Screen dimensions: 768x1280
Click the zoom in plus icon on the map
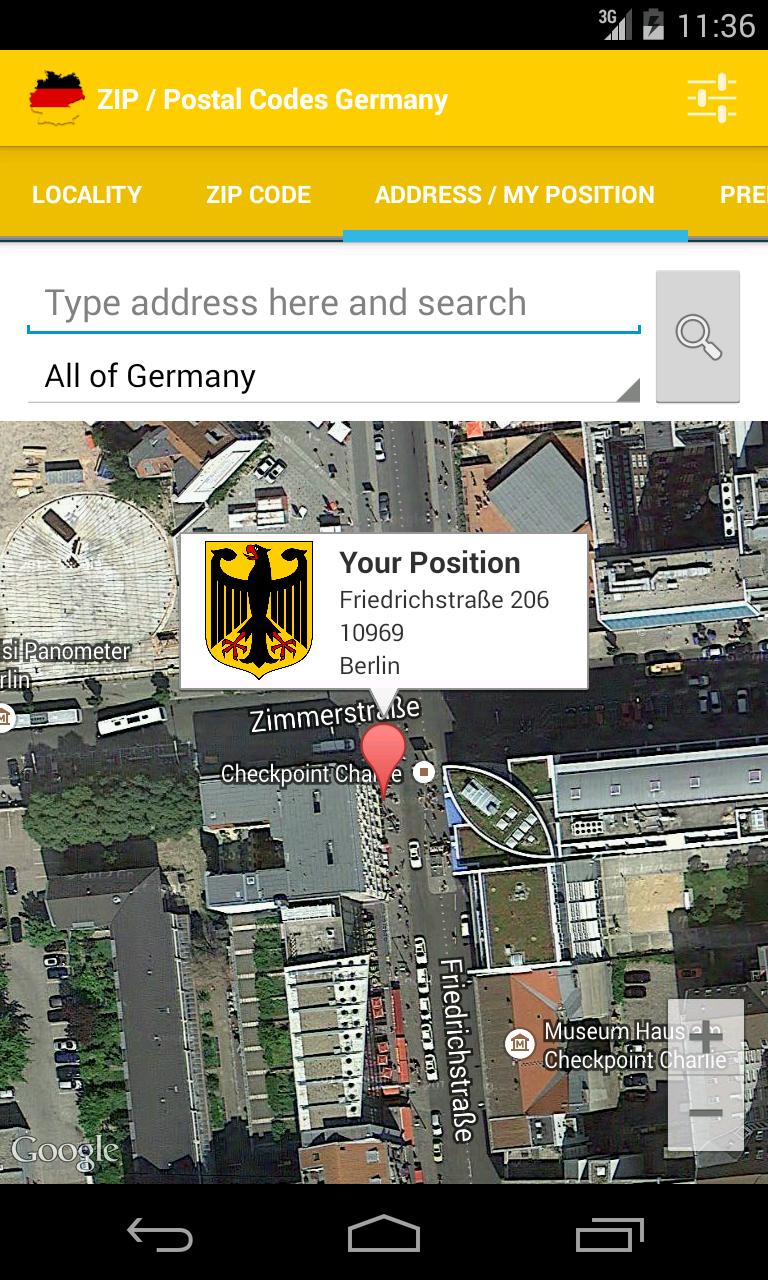point(707,1035)
